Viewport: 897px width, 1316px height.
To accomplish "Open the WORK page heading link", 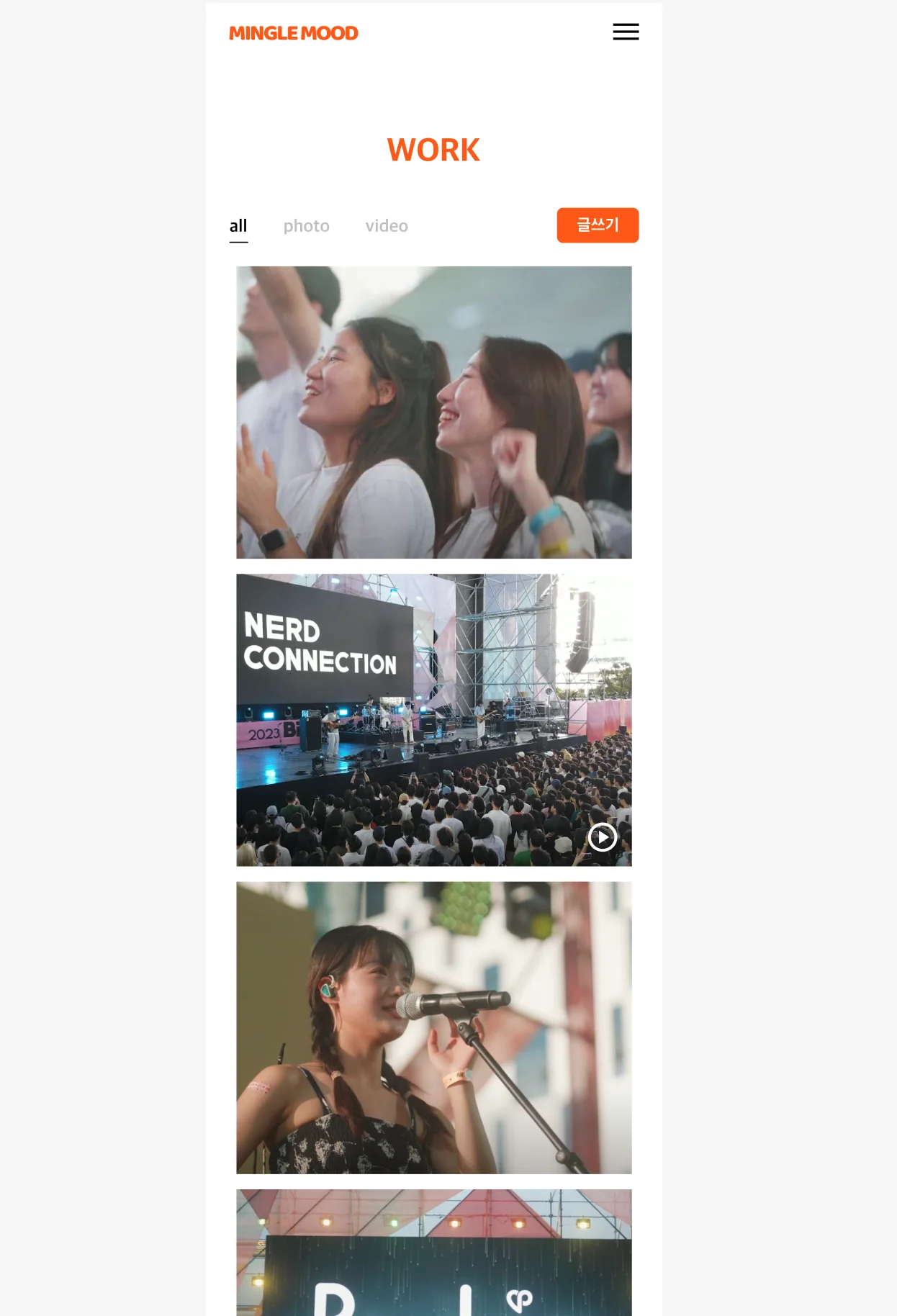I will (x=433, y=149).
